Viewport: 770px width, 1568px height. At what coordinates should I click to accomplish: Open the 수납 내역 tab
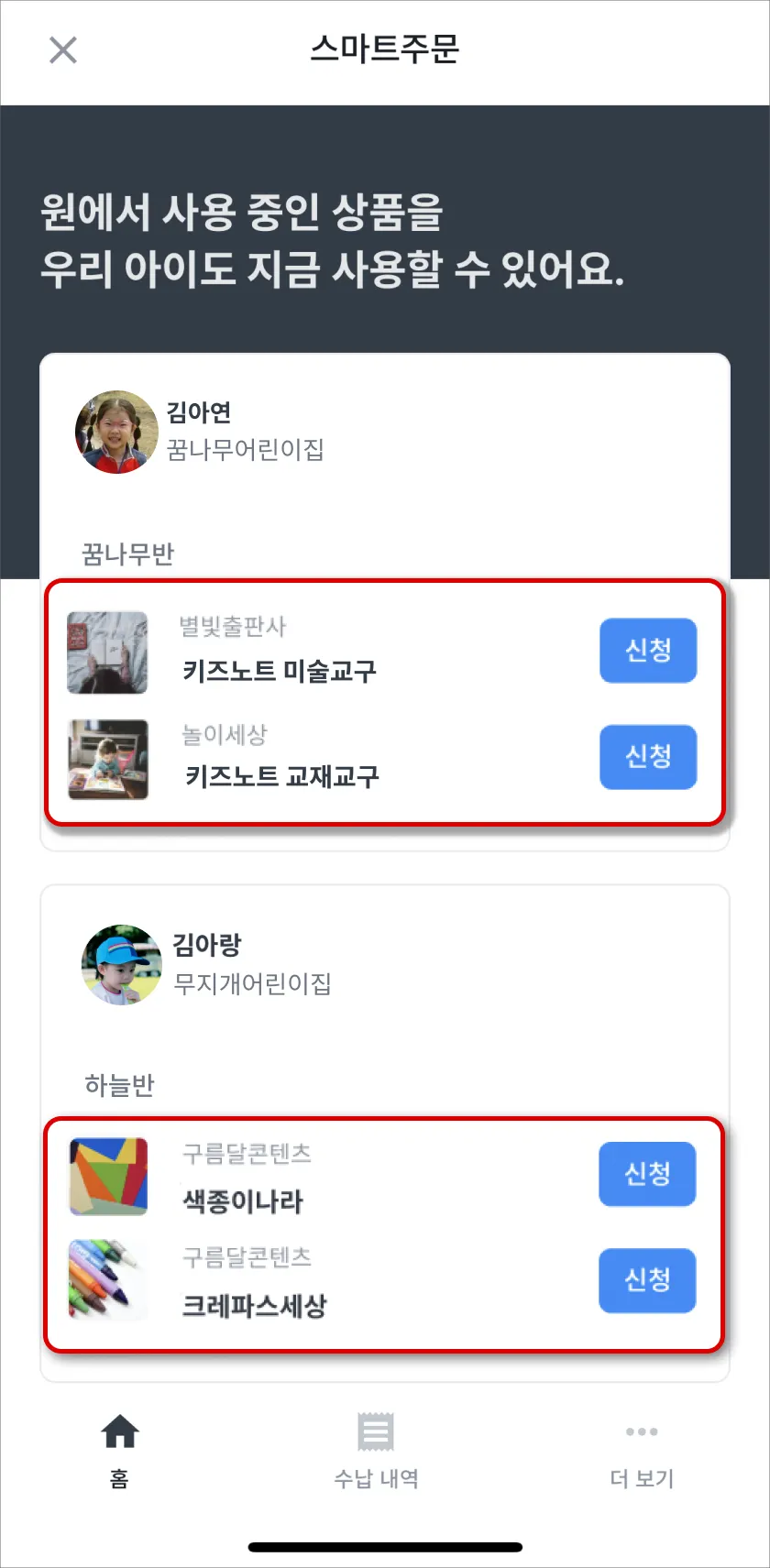(376, 1449)
